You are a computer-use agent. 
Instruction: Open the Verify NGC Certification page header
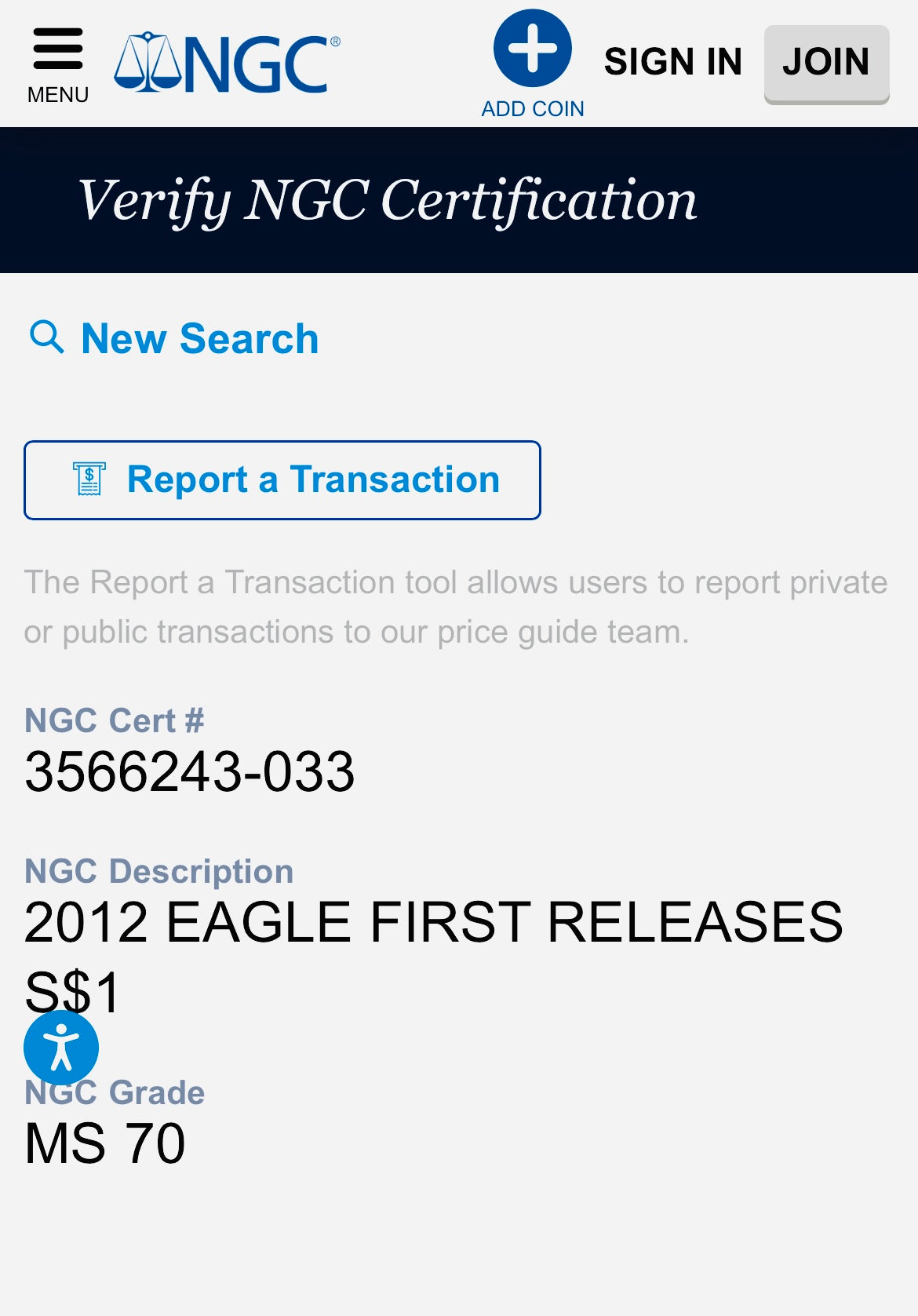(x=390, y=202)
